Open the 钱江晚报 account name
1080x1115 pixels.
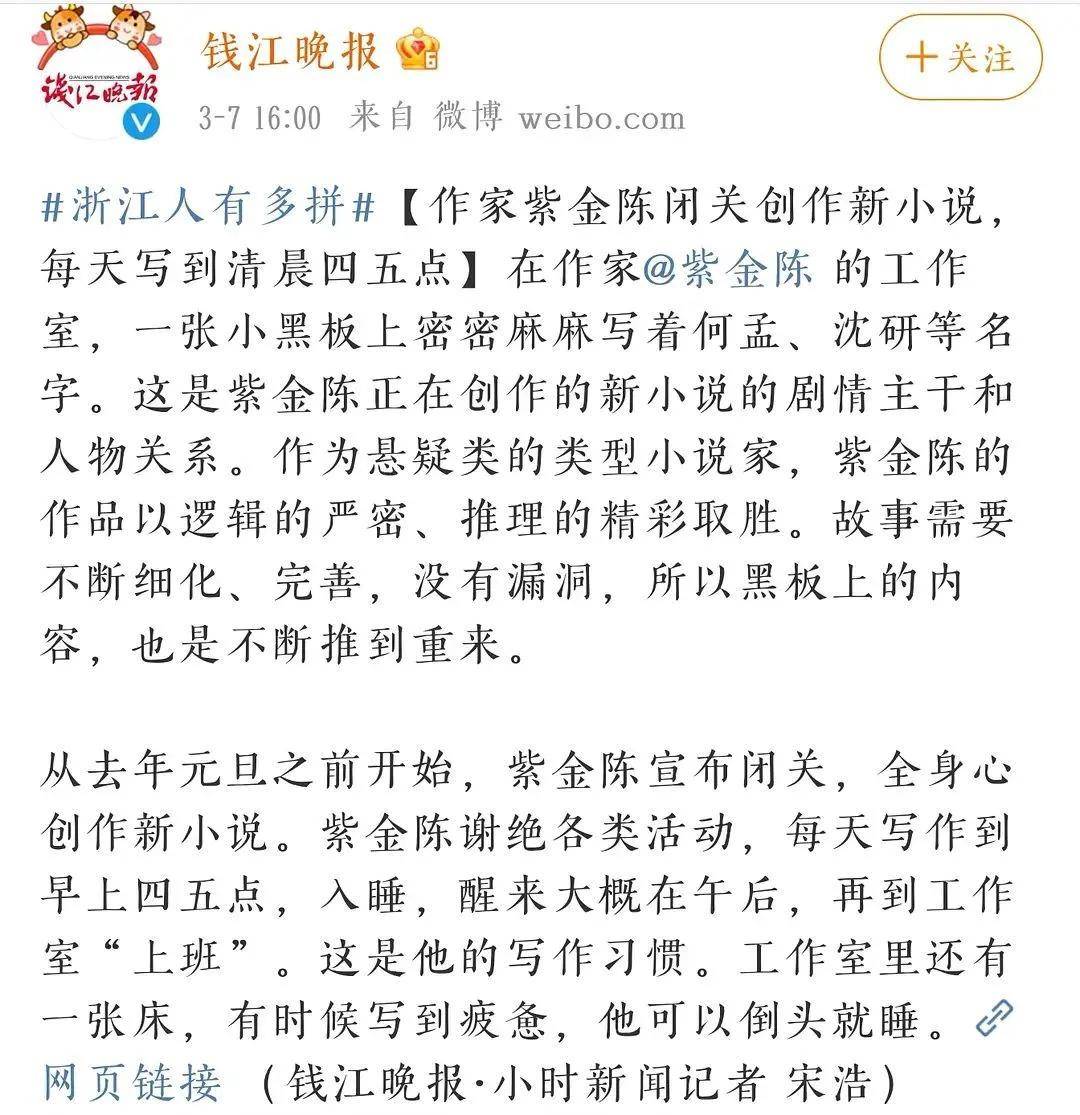[291, 50]
